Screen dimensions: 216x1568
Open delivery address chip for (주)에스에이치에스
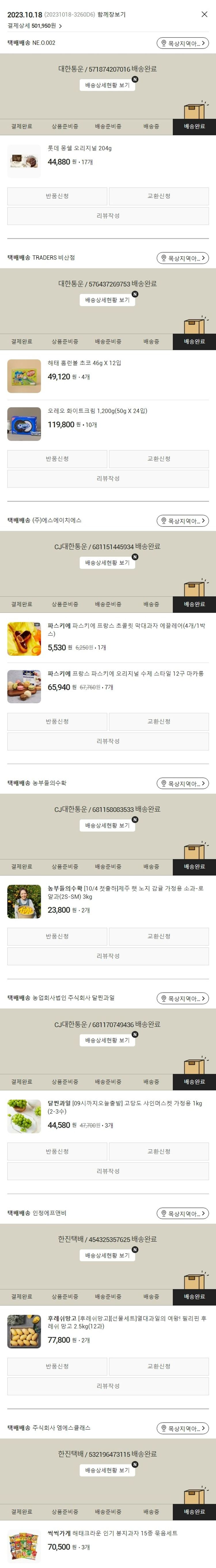tap(182, 521)
